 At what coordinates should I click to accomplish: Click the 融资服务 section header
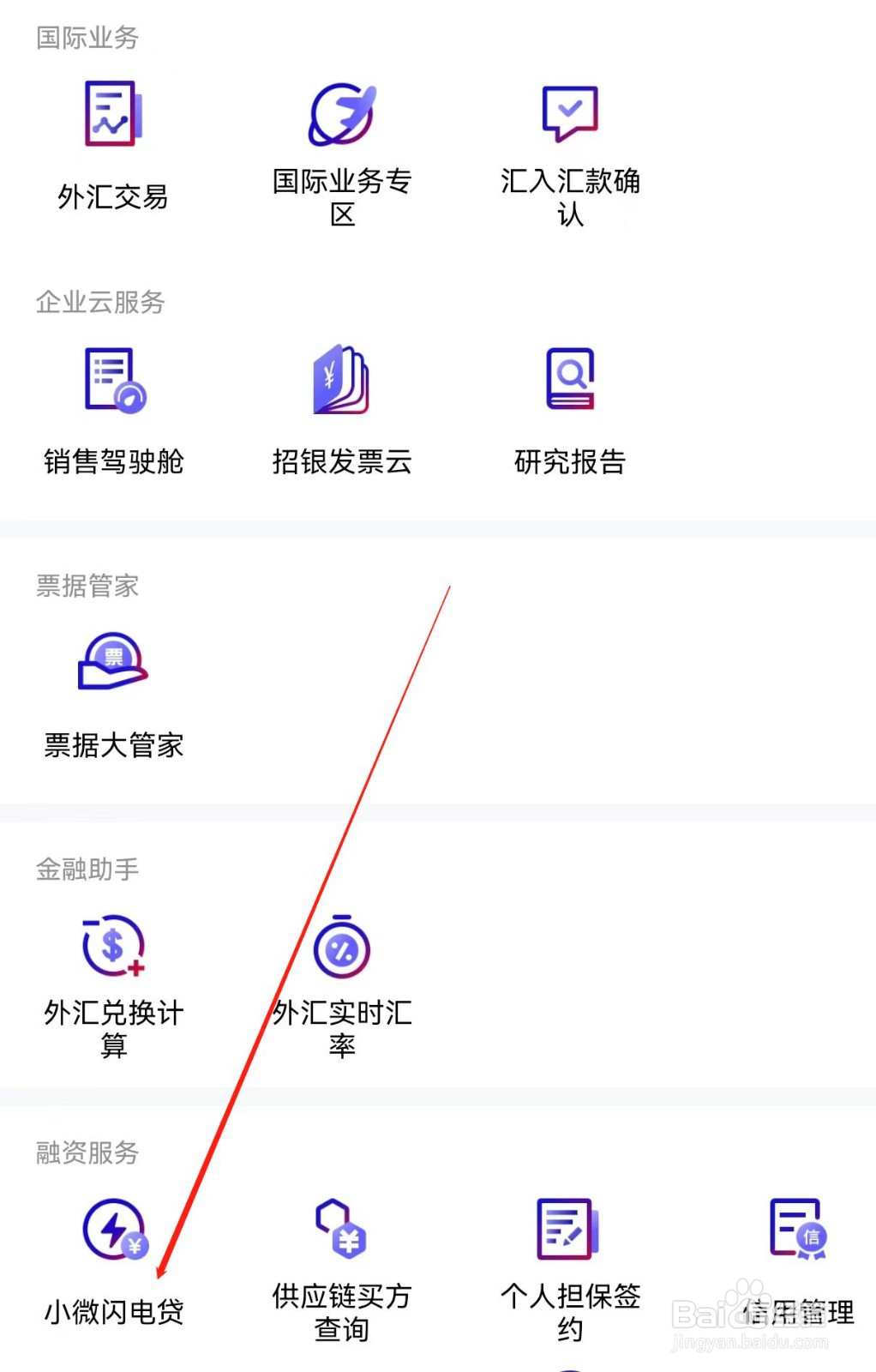(86, 1153)
